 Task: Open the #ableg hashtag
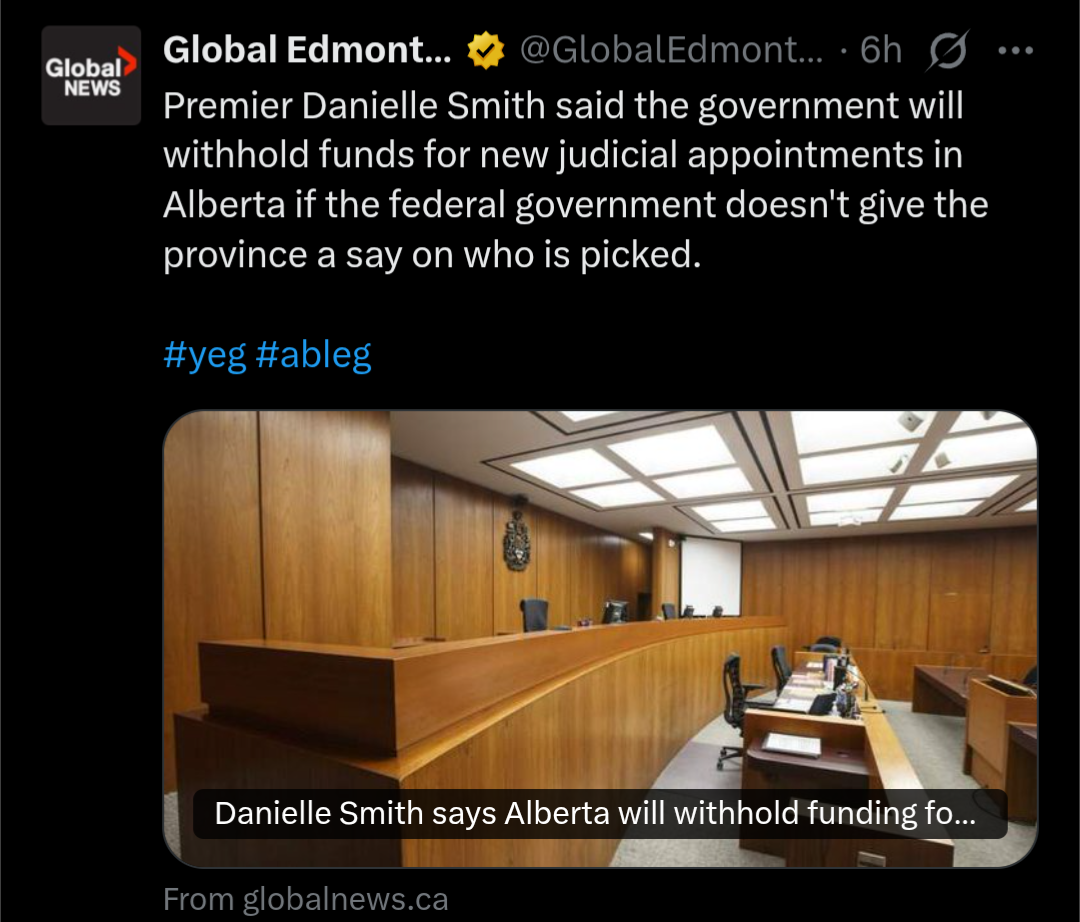coord(314,354)
